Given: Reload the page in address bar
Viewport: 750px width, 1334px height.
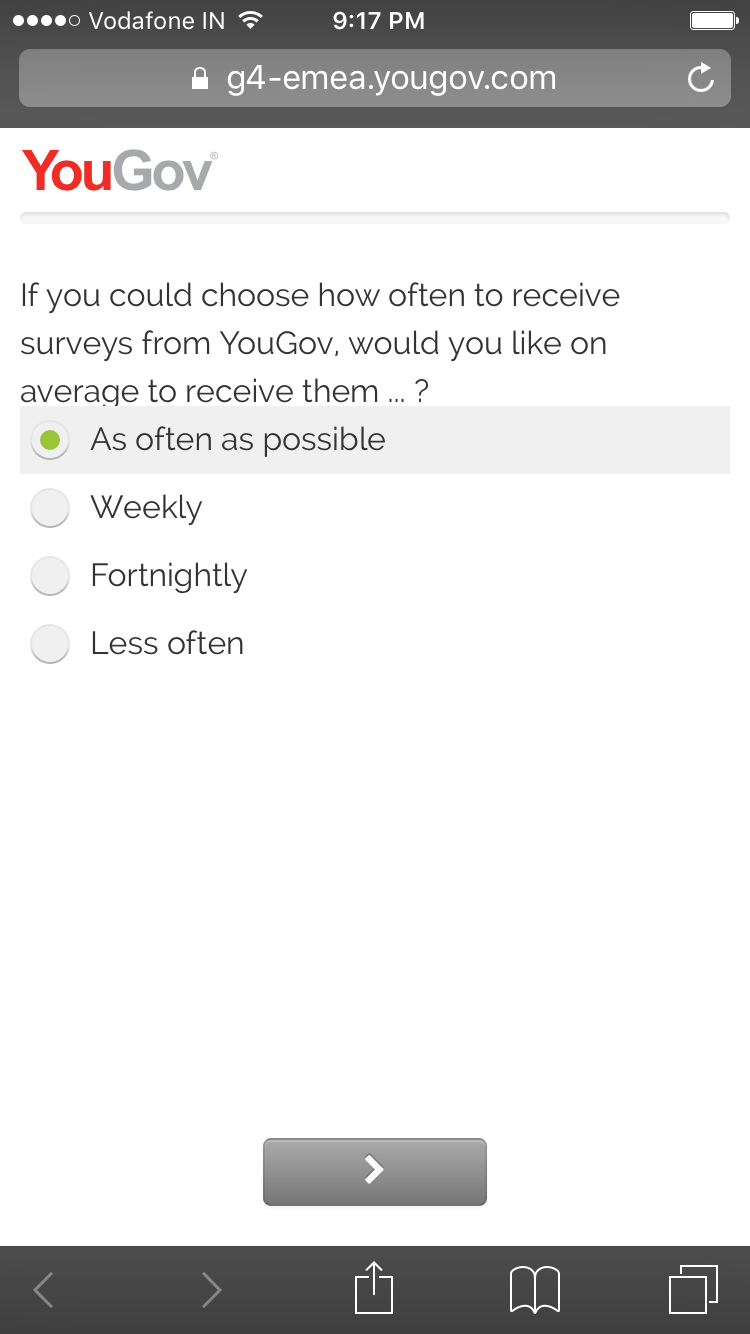Looking at the screenshot, I should (701, 78).
